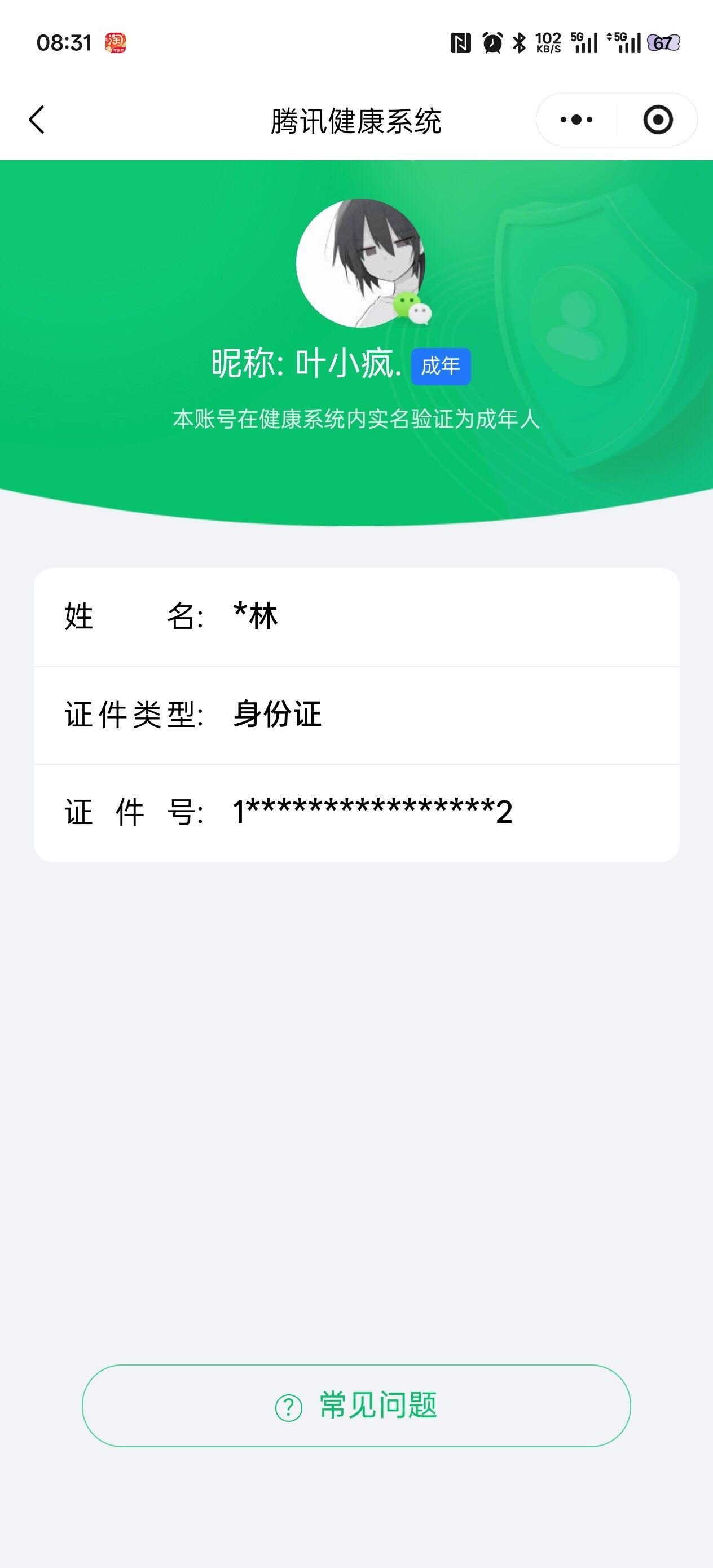Viewport: 713px width, 1568px height.
Task: Tap the Bluetooth status bar icon
Action: pos(520,43)
